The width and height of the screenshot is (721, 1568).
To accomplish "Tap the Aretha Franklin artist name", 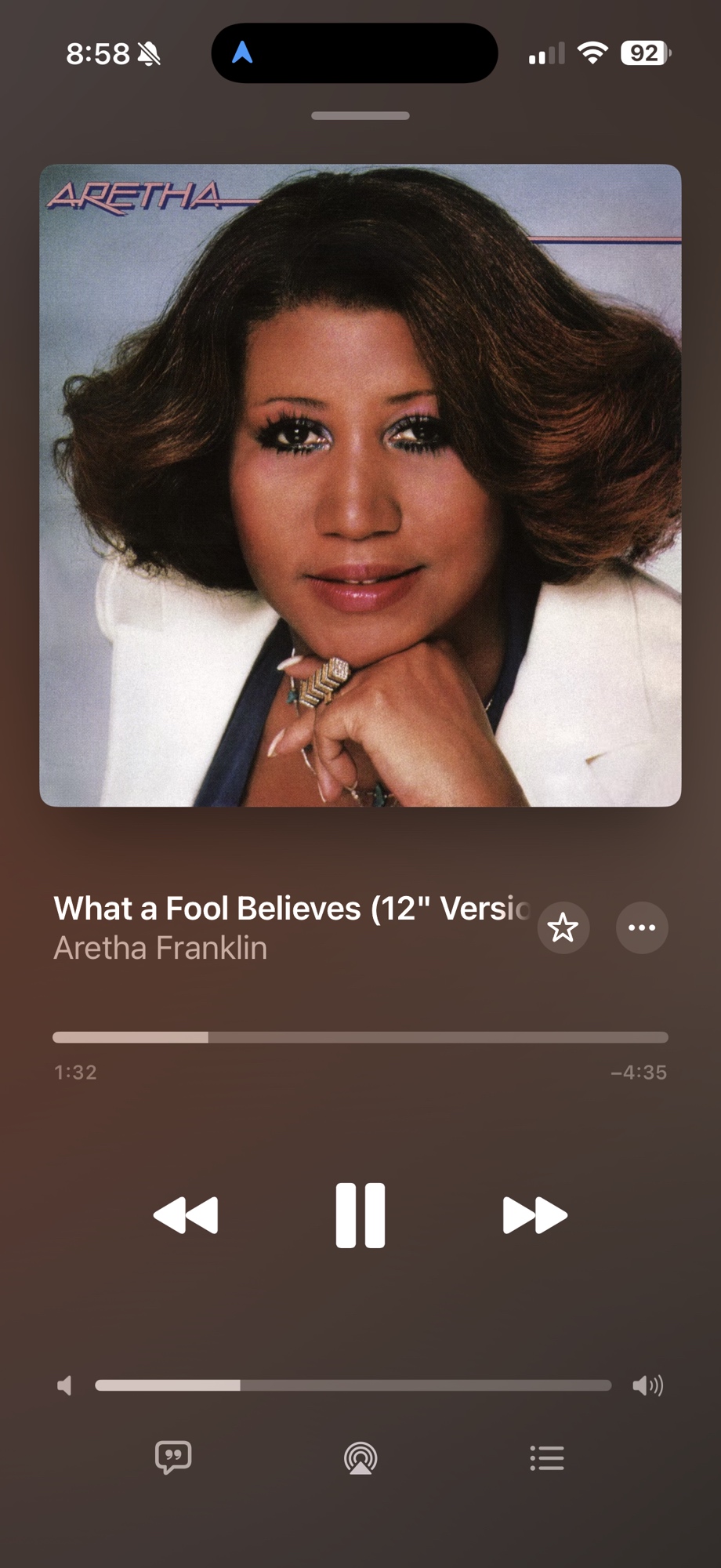I will click(x=161, y=949).
